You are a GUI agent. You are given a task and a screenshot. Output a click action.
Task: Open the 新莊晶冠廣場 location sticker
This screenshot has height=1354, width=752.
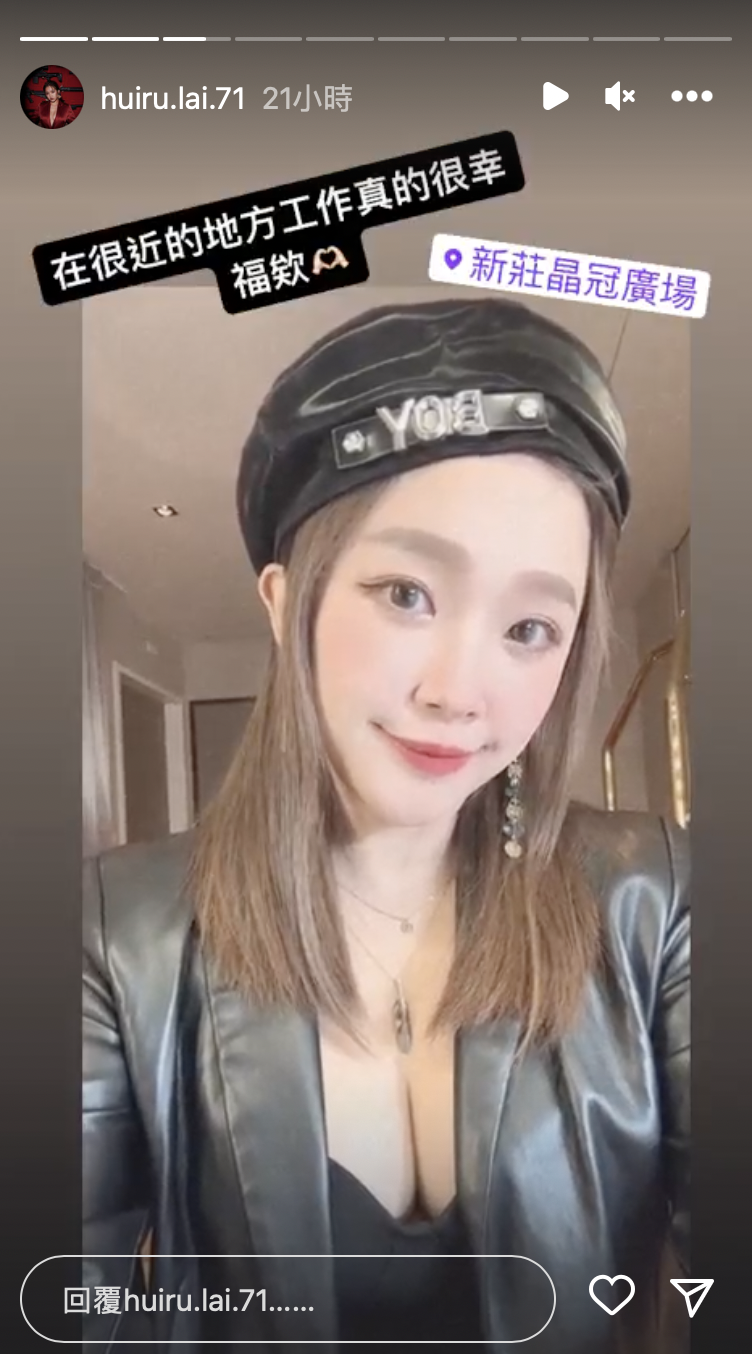click(x=570, y=275)
